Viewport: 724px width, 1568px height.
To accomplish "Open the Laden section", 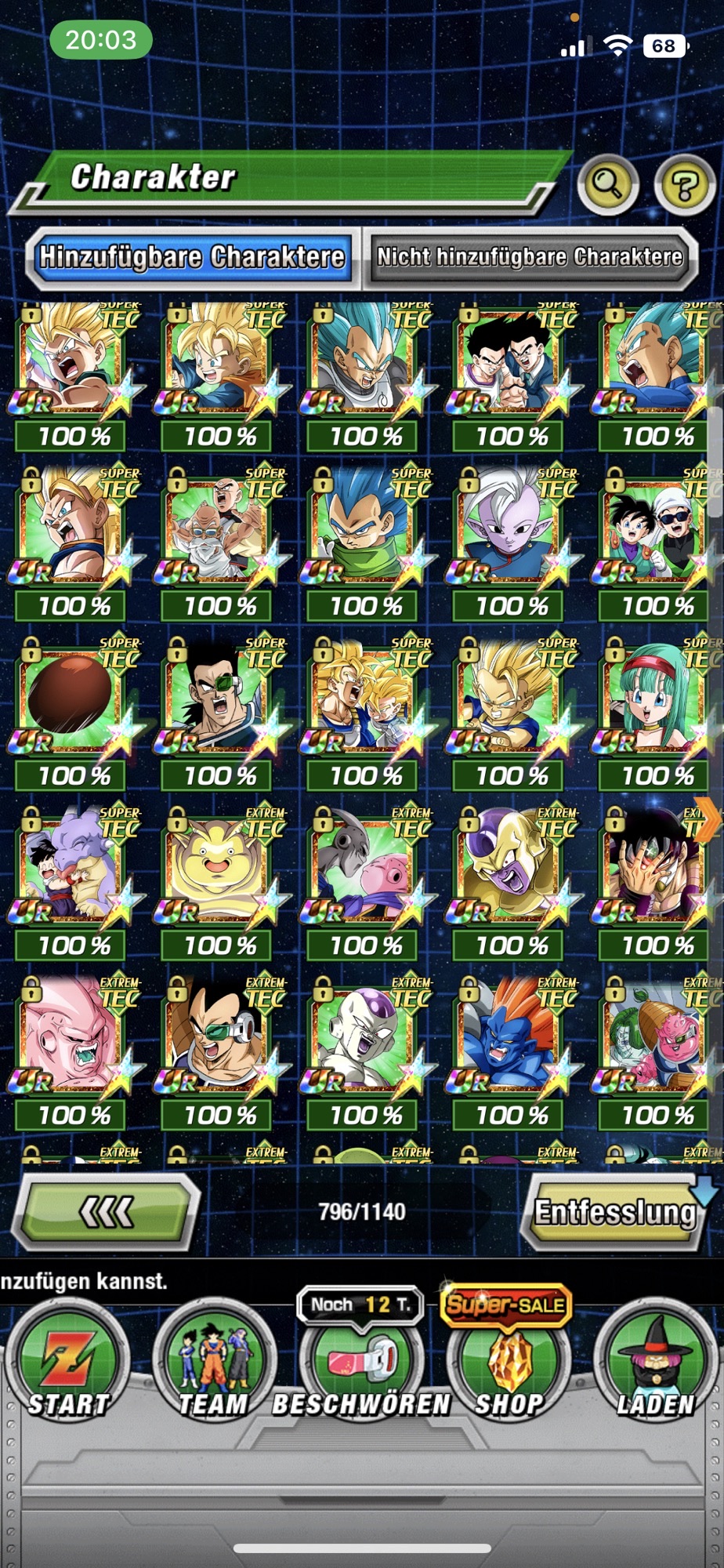I will [x=656, y=1363].
